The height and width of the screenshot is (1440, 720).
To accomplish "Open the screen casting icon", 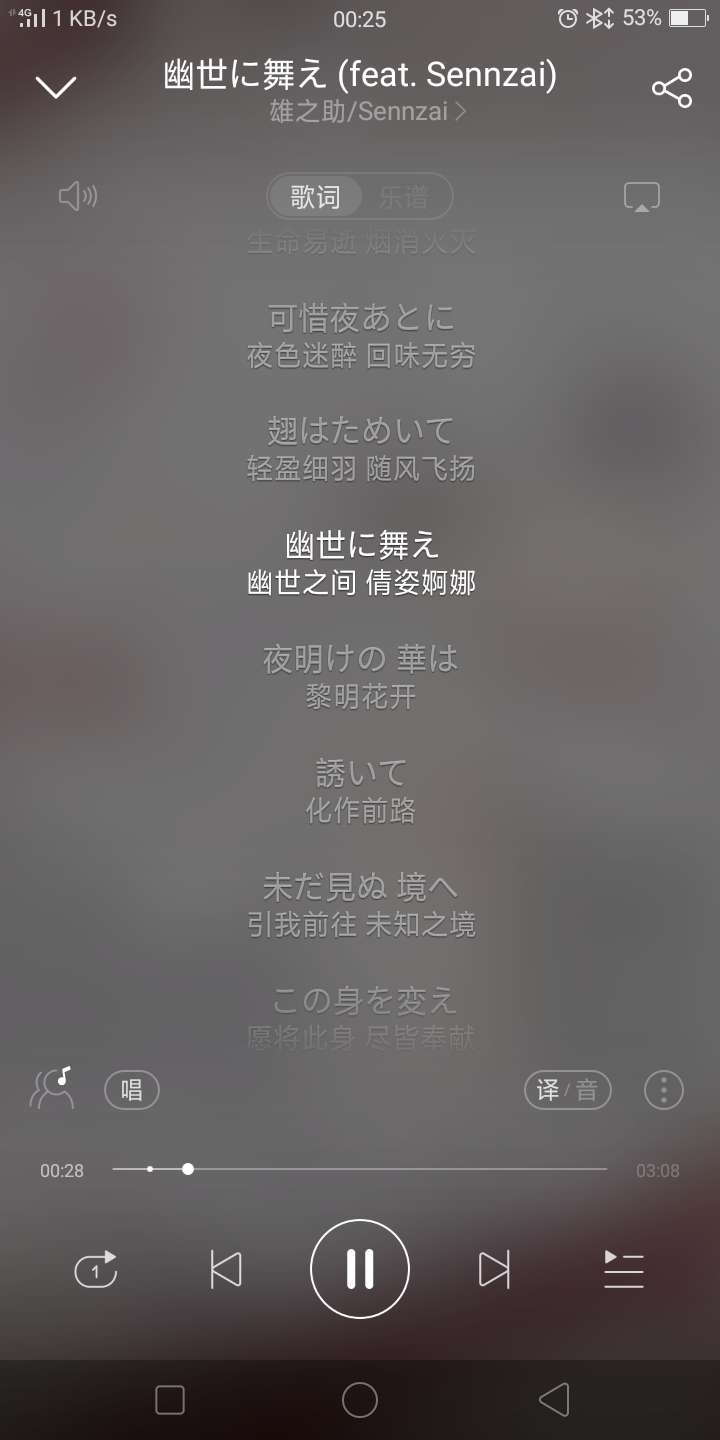I will point(642,197).
